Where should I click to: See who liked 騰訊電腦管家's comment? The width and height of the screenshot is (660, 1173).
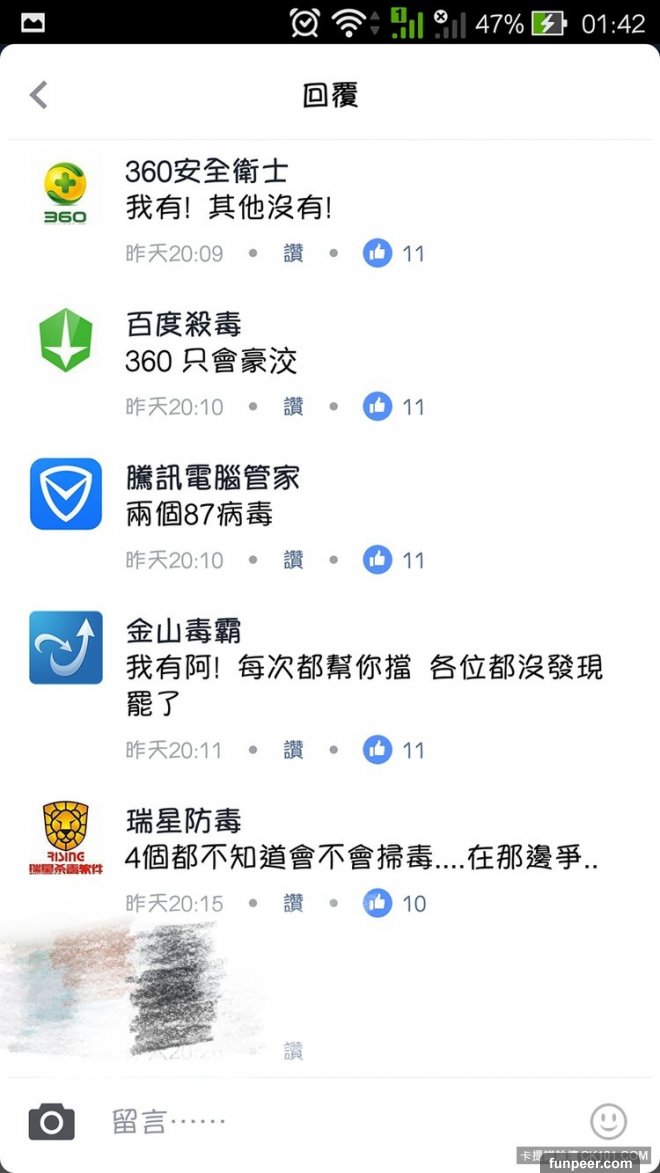[x=394, y=559]
